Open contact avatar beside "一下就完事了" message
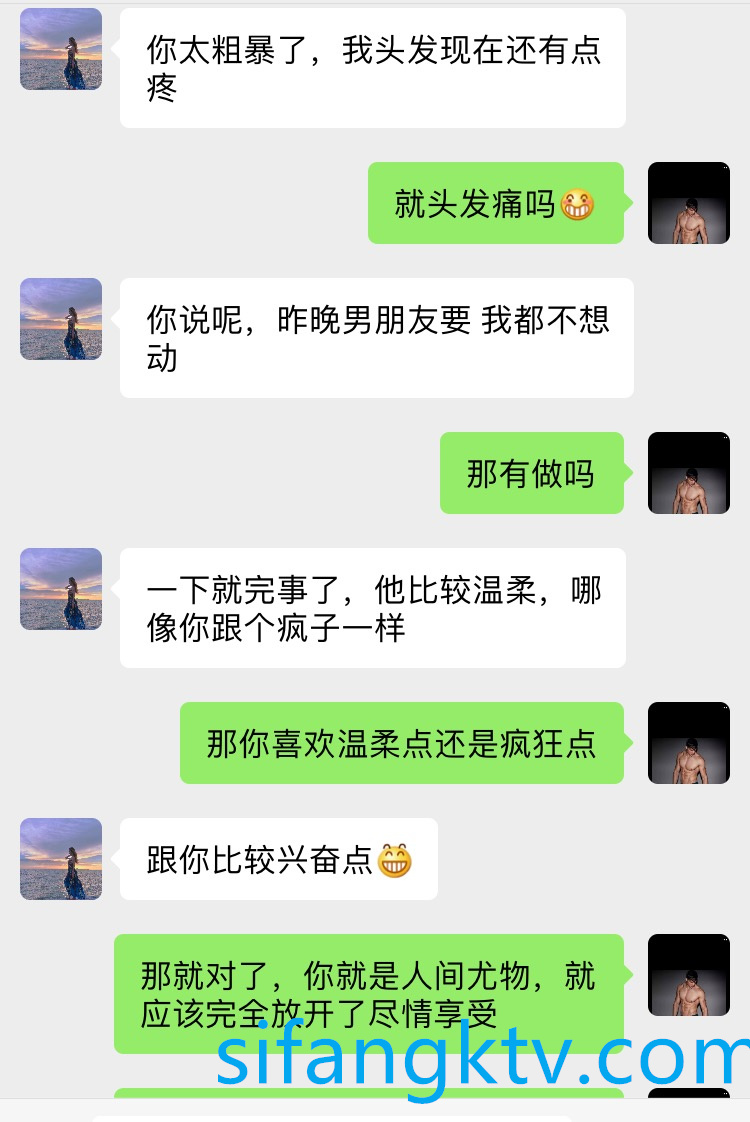The height and width of the screenshot is (1122, 750). tap(61, 589)
